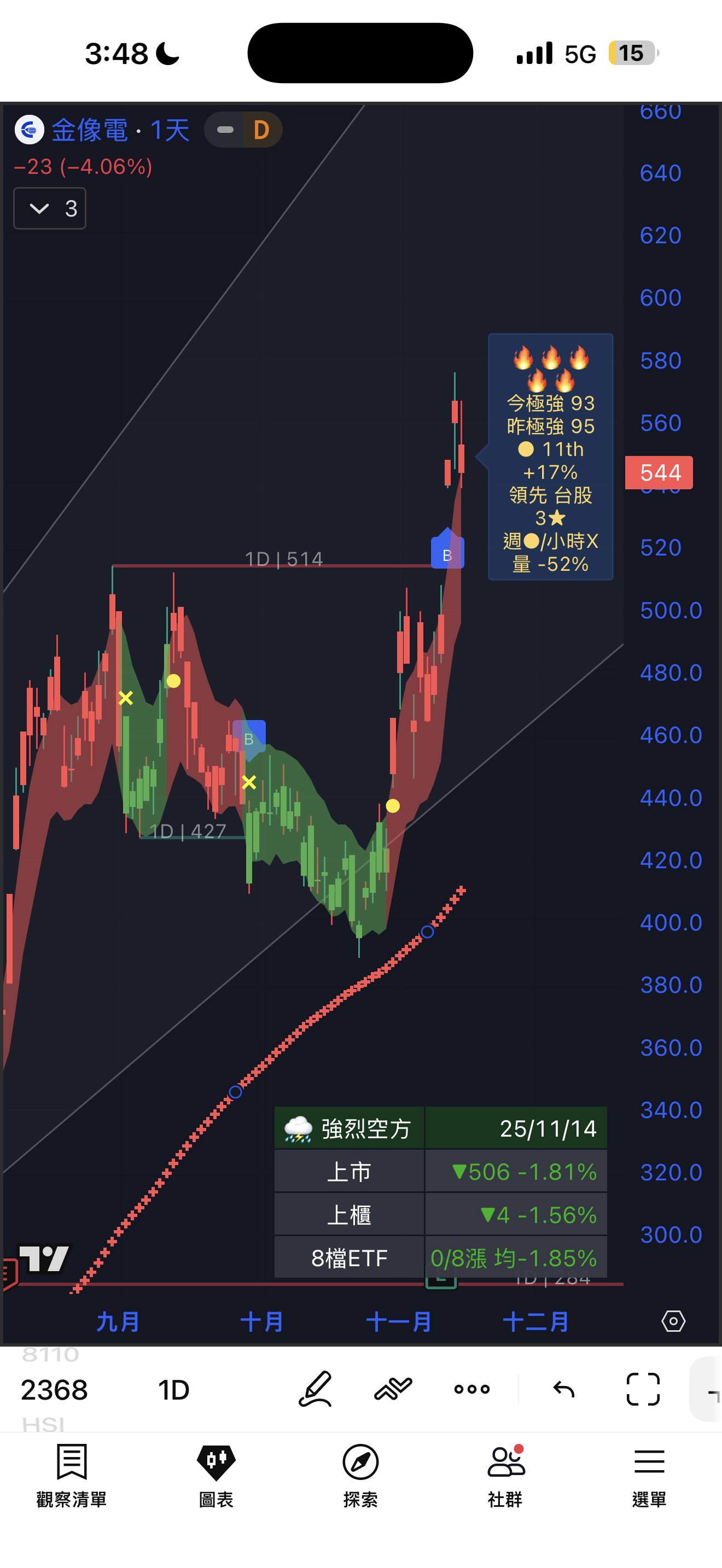Open the drawing pen tool

point(316,1389)
